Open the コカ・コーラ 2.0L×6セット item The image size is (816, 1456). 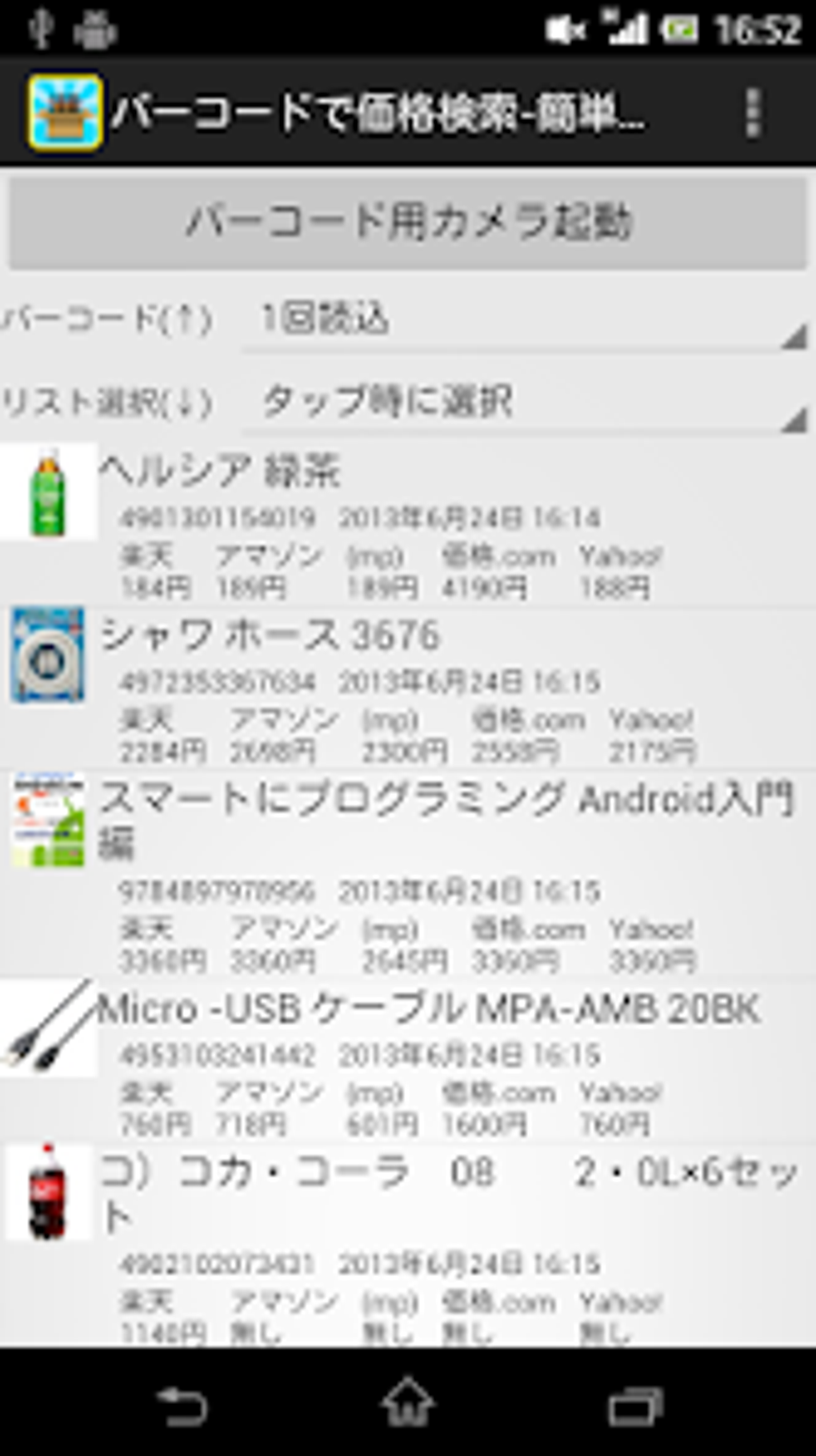point(408,1245)
